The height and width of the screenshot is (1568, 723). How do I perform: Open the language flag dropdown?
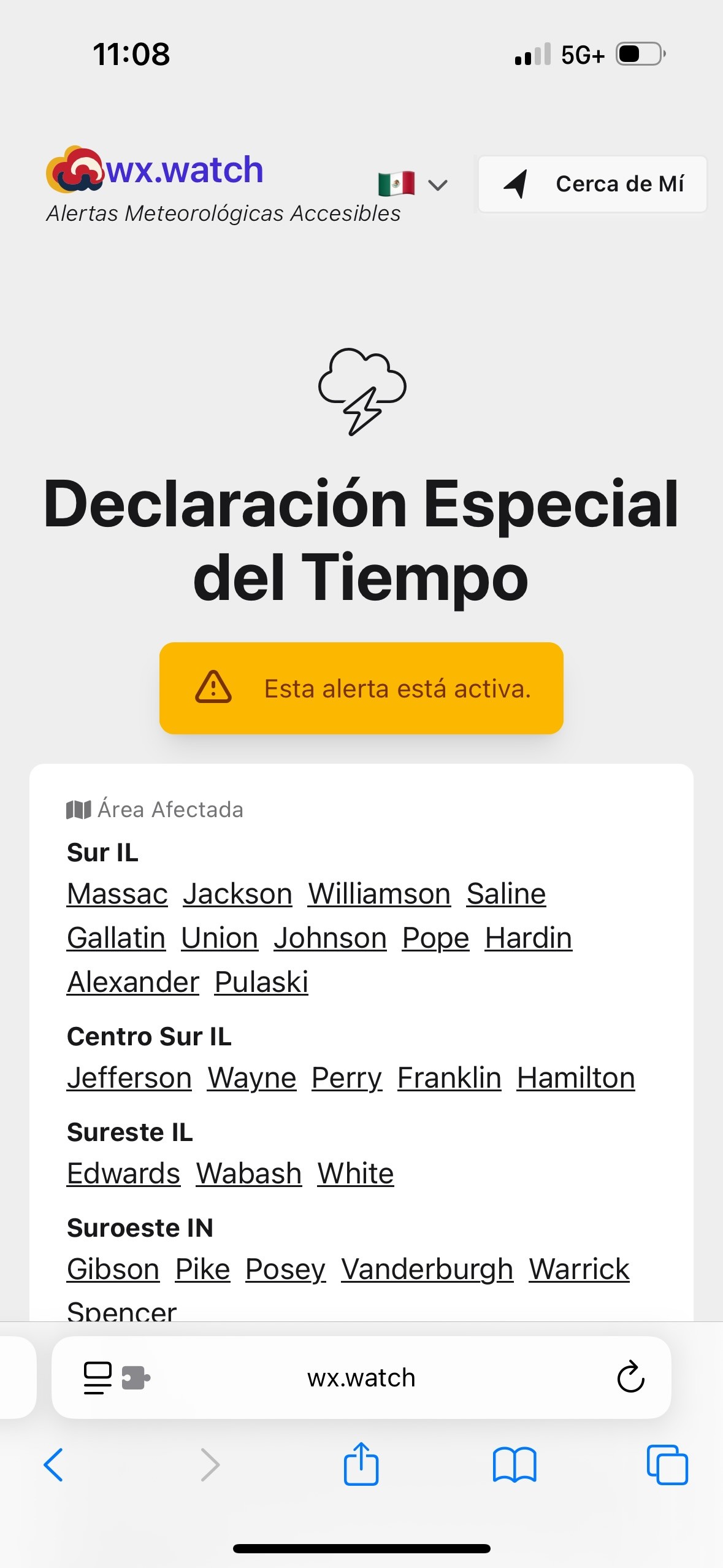point(413,184)
